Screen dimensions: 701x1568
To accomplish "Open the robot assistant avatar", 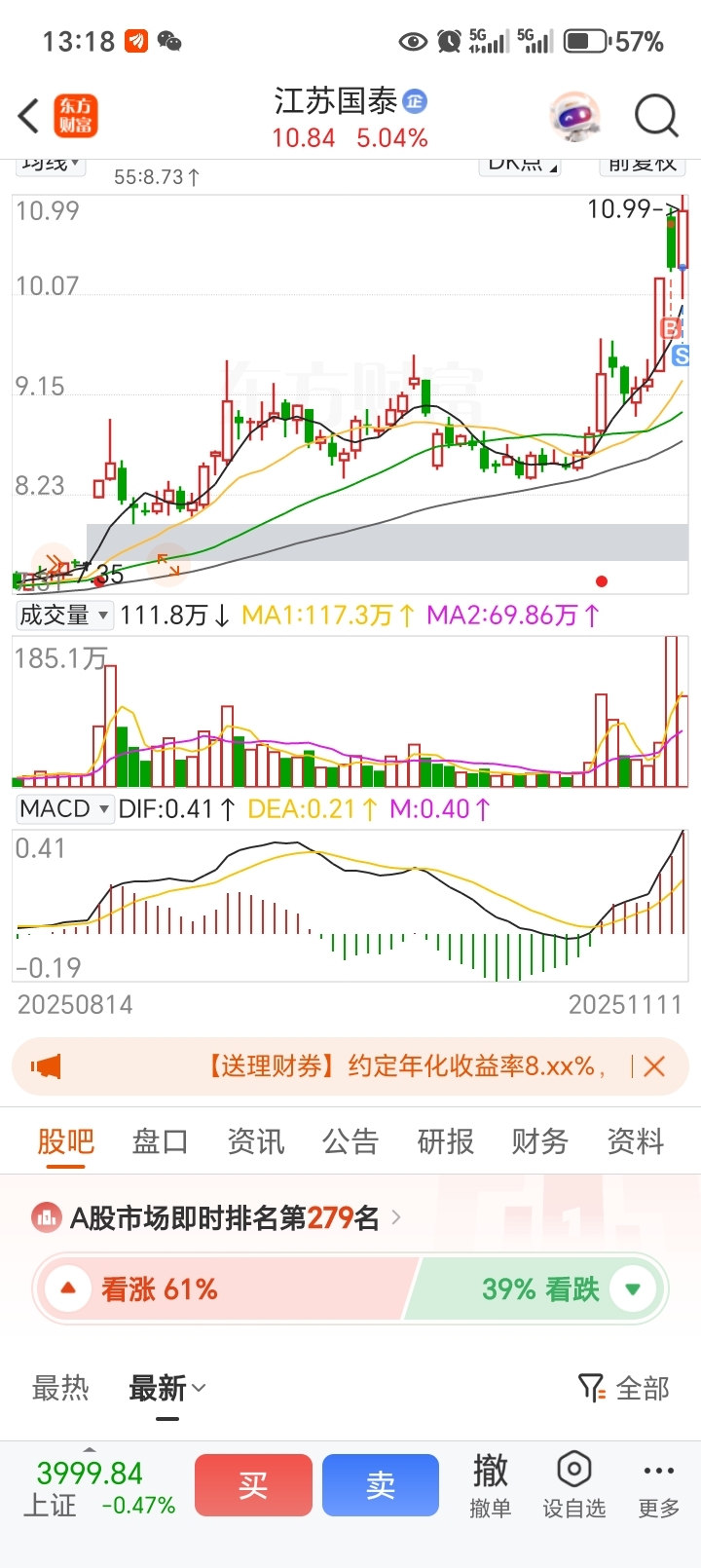I will 574,117.
